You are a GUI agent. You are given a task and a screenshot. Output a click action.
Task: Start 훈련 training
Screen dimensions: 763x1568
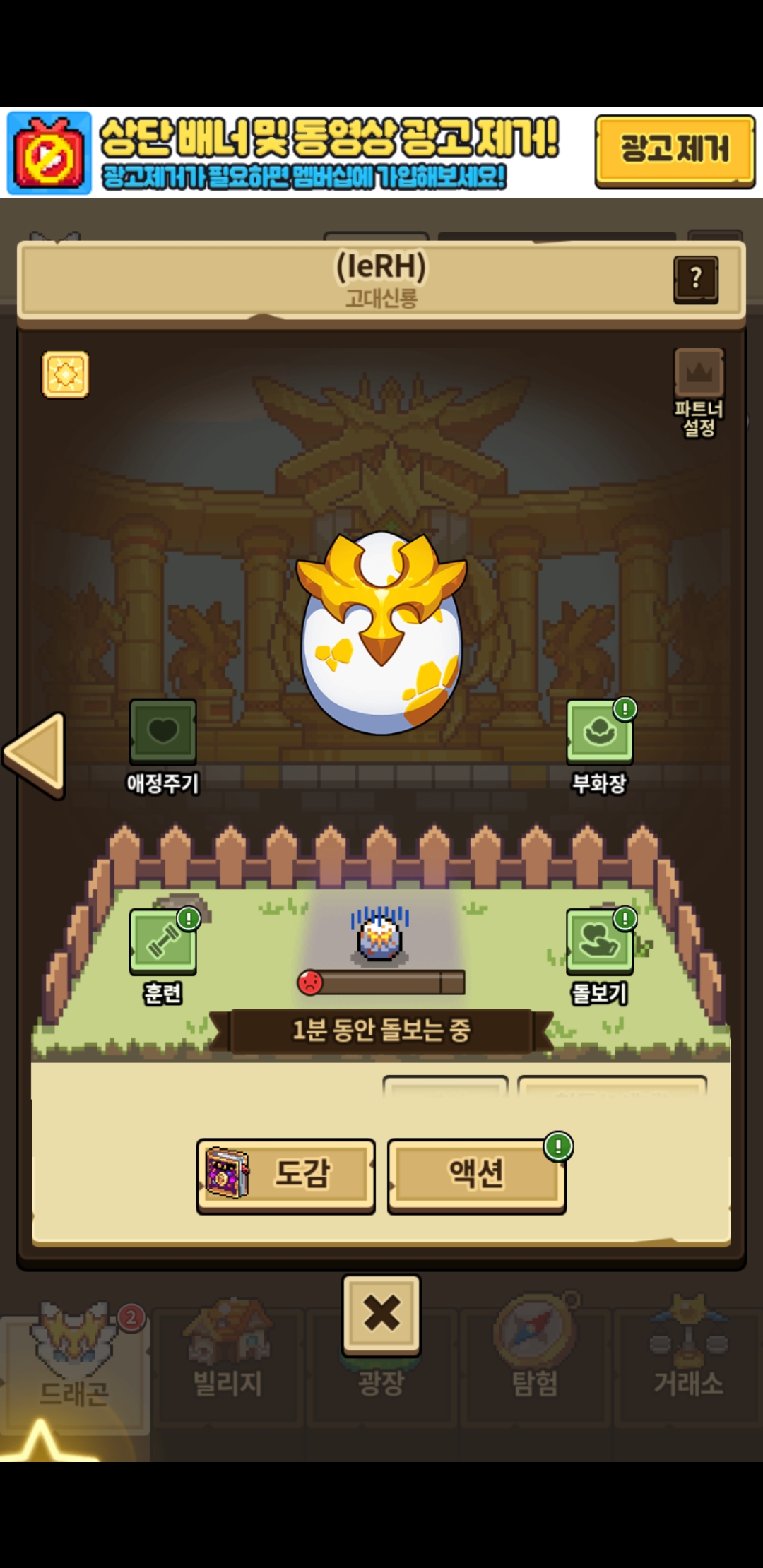[162, 942]
